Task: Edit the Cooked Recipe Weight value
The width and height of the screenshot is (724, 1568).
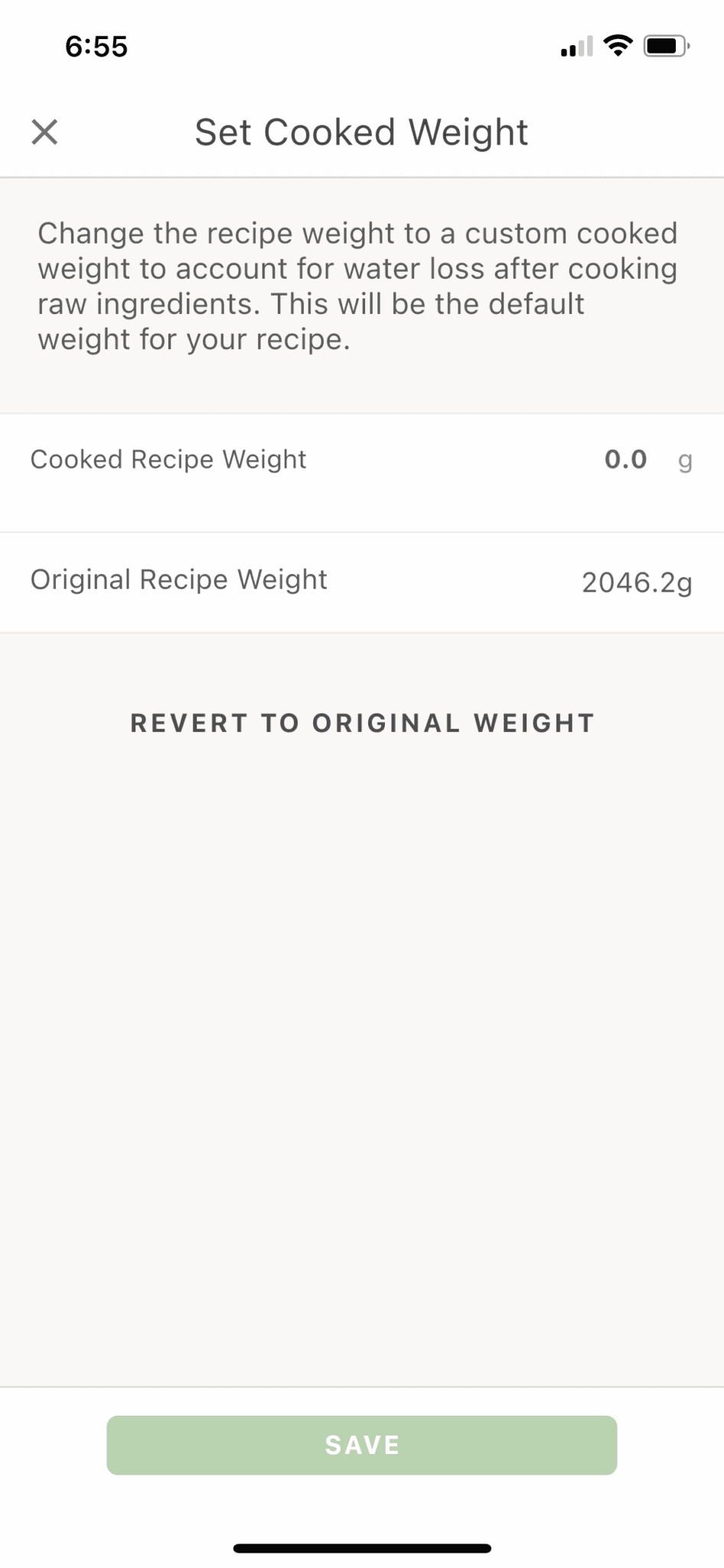Action: [625, 459]
